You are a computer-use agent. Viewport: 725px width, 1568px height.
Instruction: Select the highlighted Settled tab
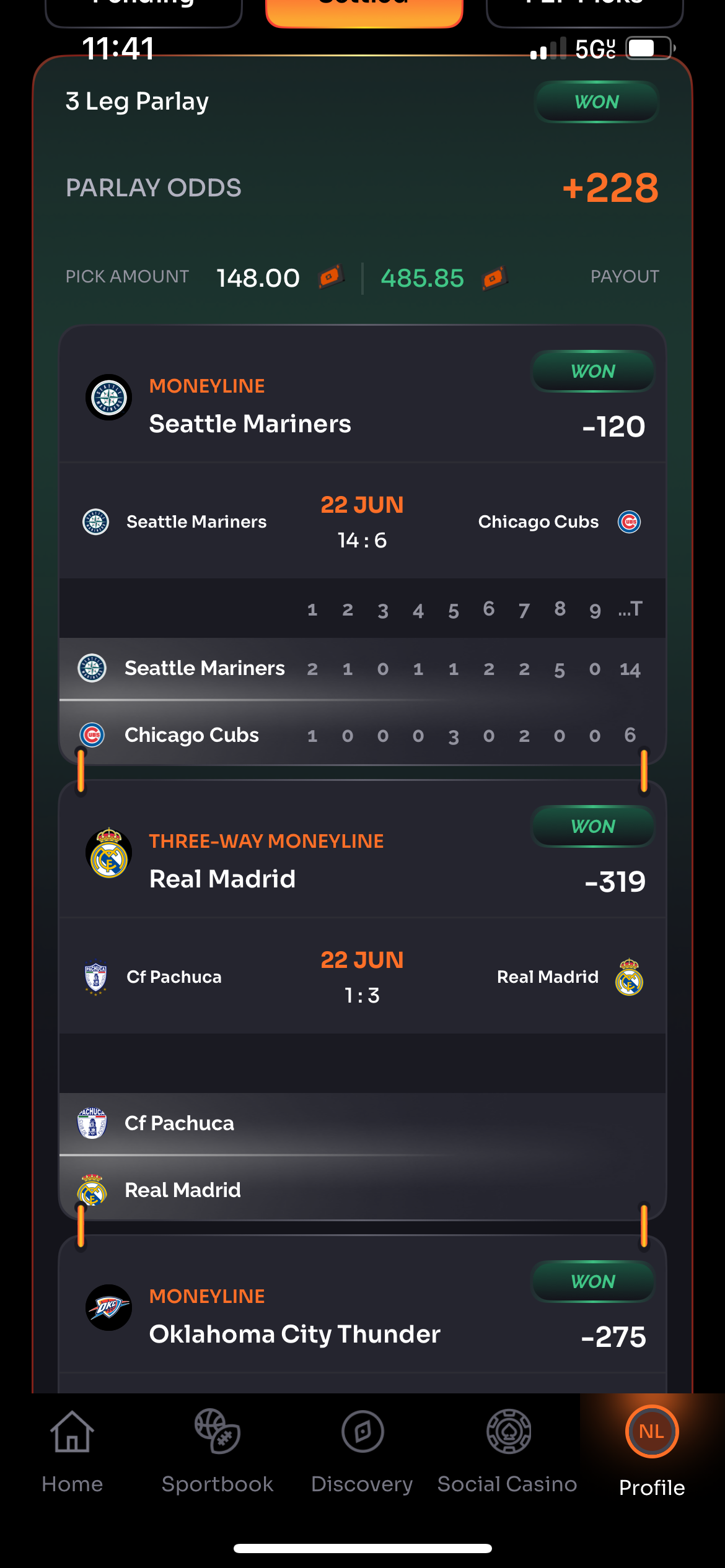point(364,10)
